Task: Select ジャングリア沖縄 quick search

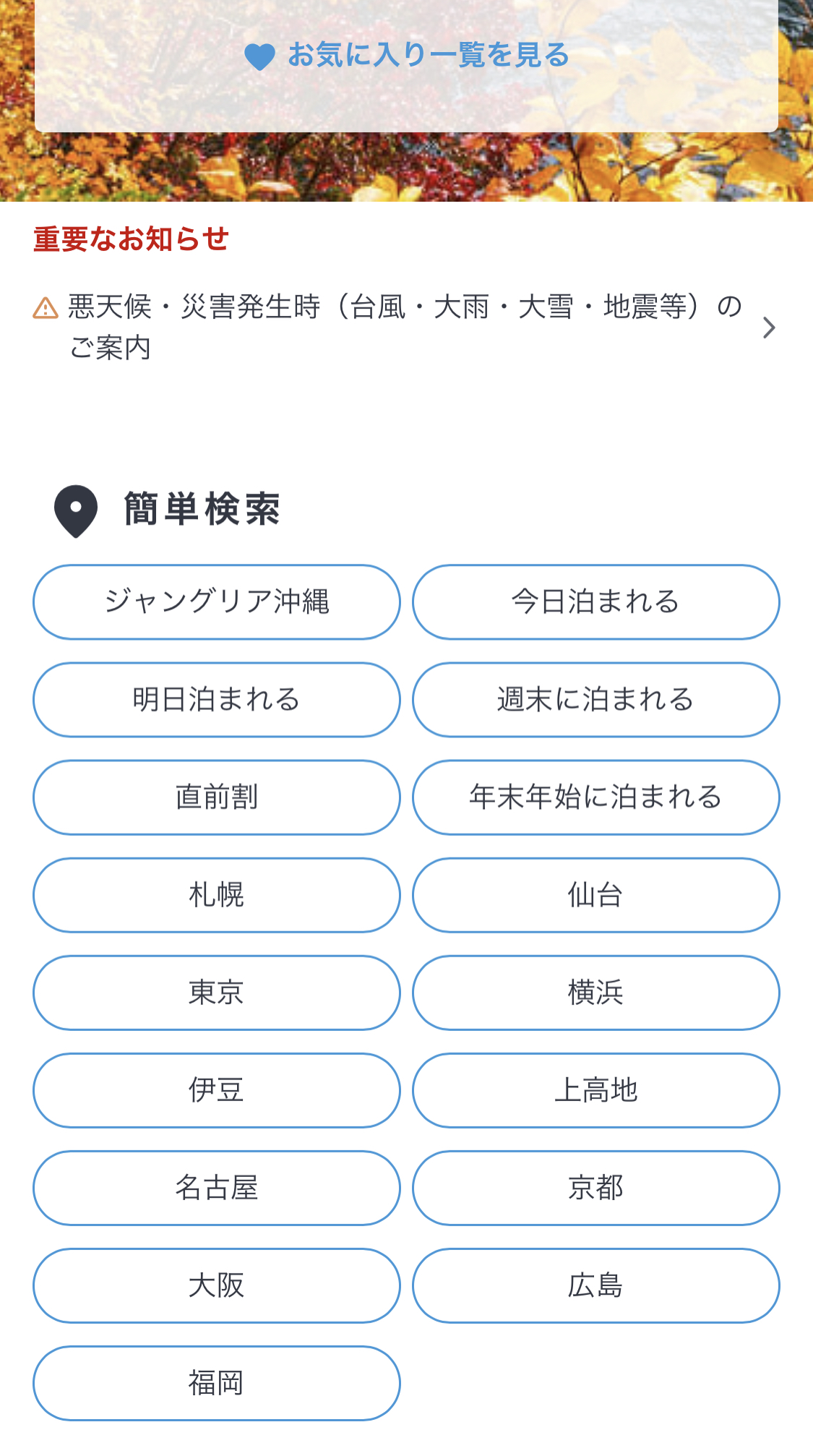Action: point(217,602)
